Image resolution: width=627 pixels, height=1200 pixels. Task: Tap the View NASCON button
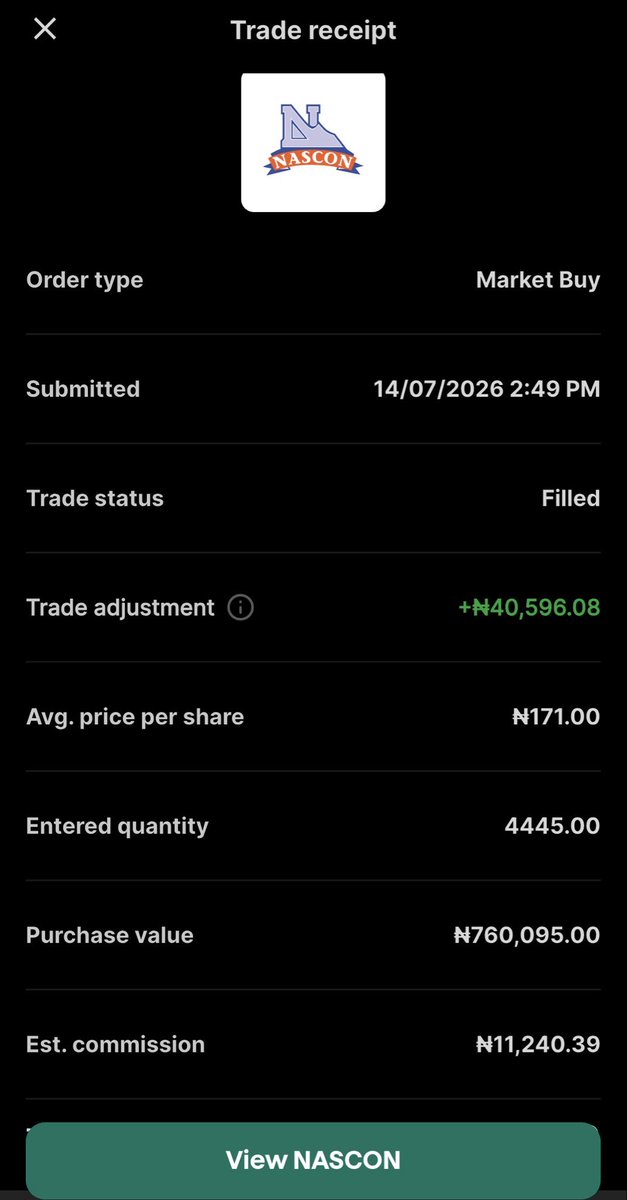(x=313, y=1160)
